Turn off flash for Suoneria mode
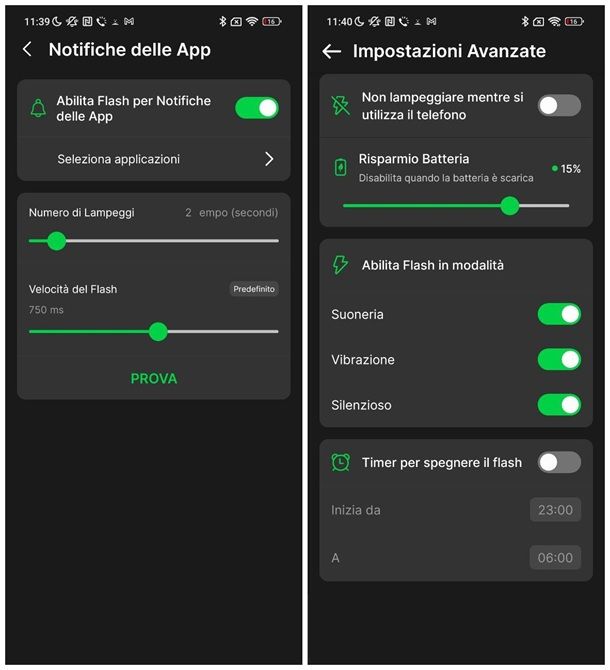Viewport: 610px width, 670px height. [x=559, y=314]
